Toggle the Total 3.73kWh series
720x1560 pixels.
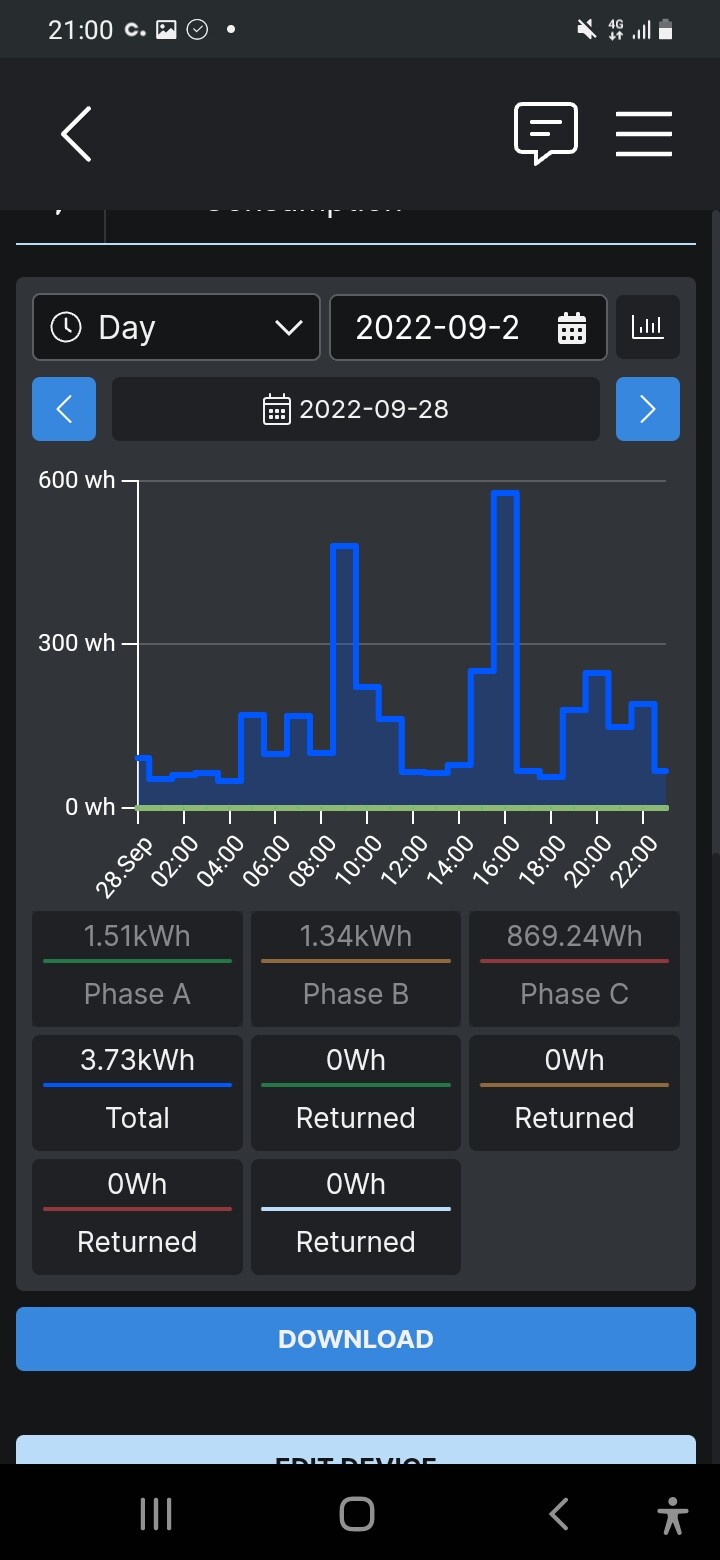[x=137, y=1093]
